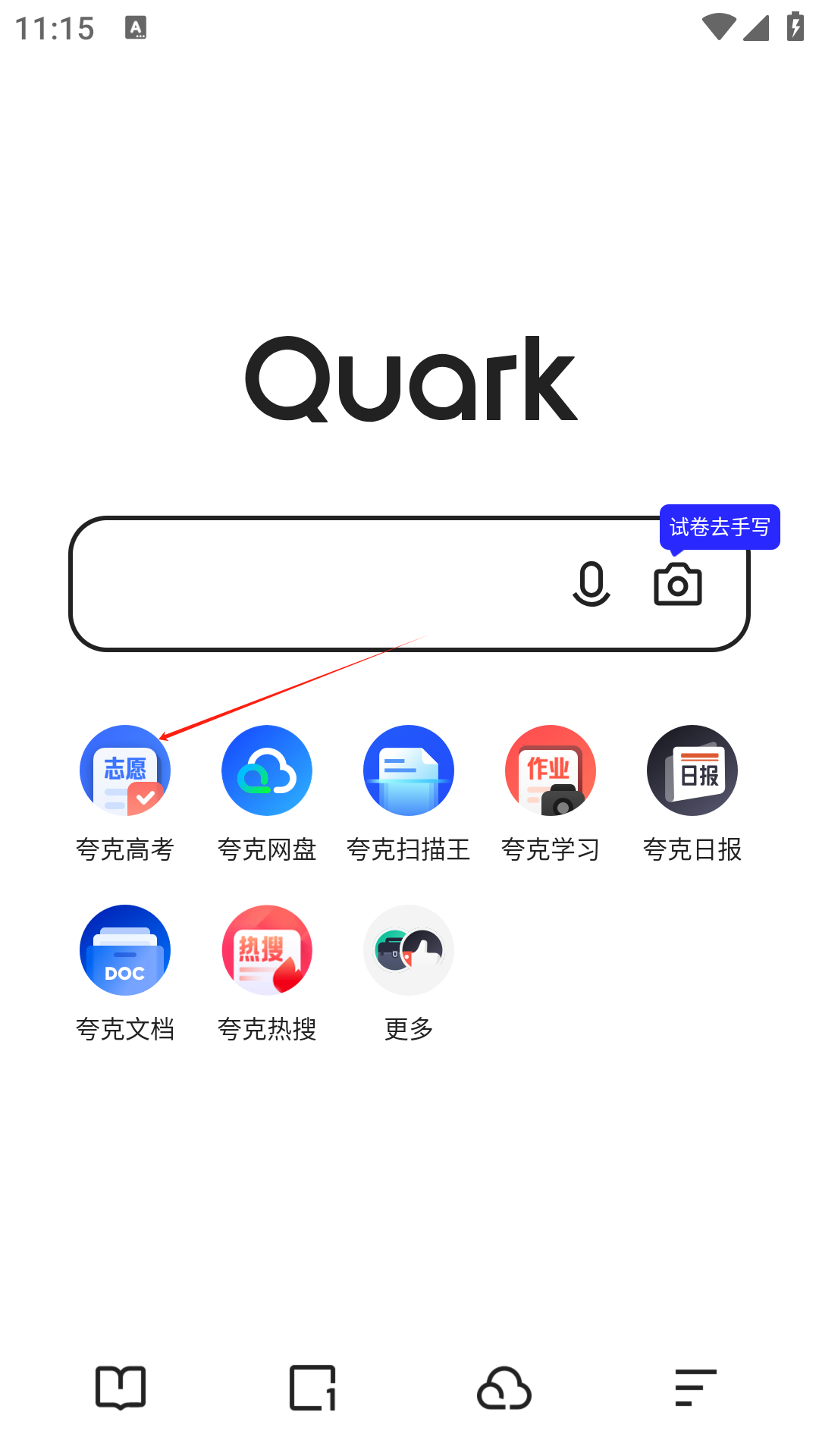
Task: Launch 夸克扫描王 scanner
Action: [x=409, y=770]
